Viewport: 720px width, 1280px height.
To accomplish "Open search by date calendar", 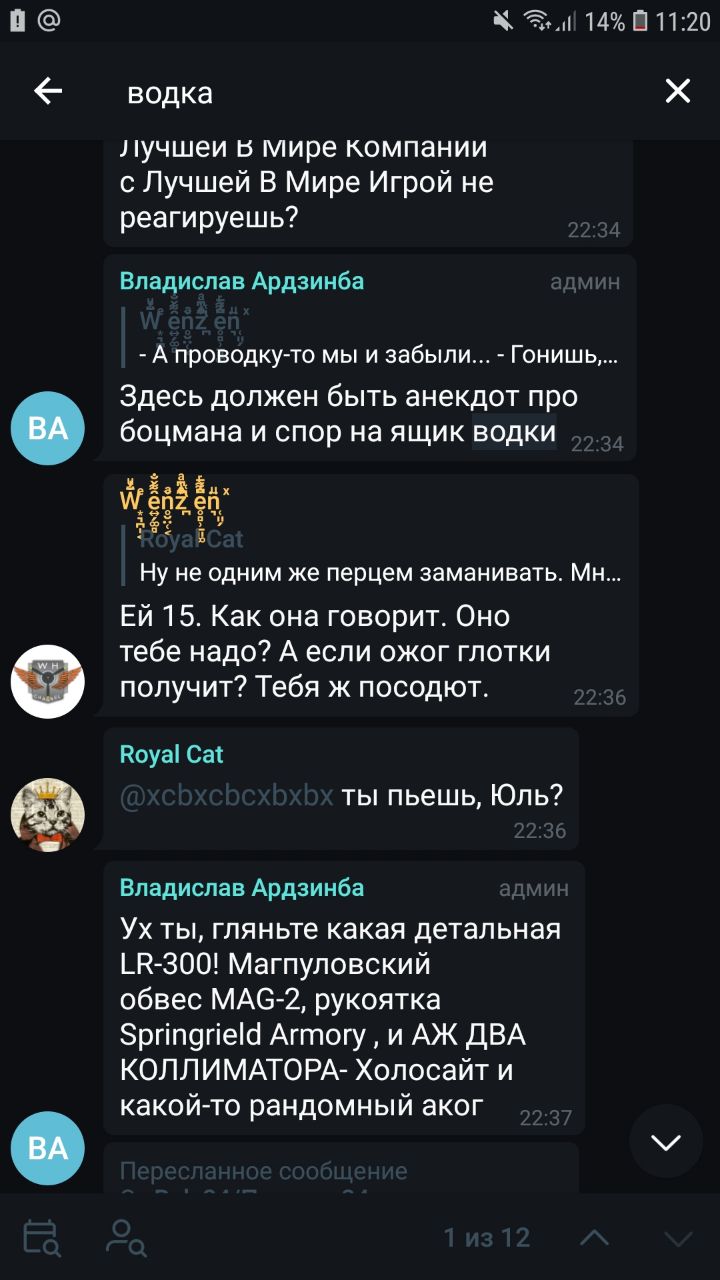I will 42,1237.
